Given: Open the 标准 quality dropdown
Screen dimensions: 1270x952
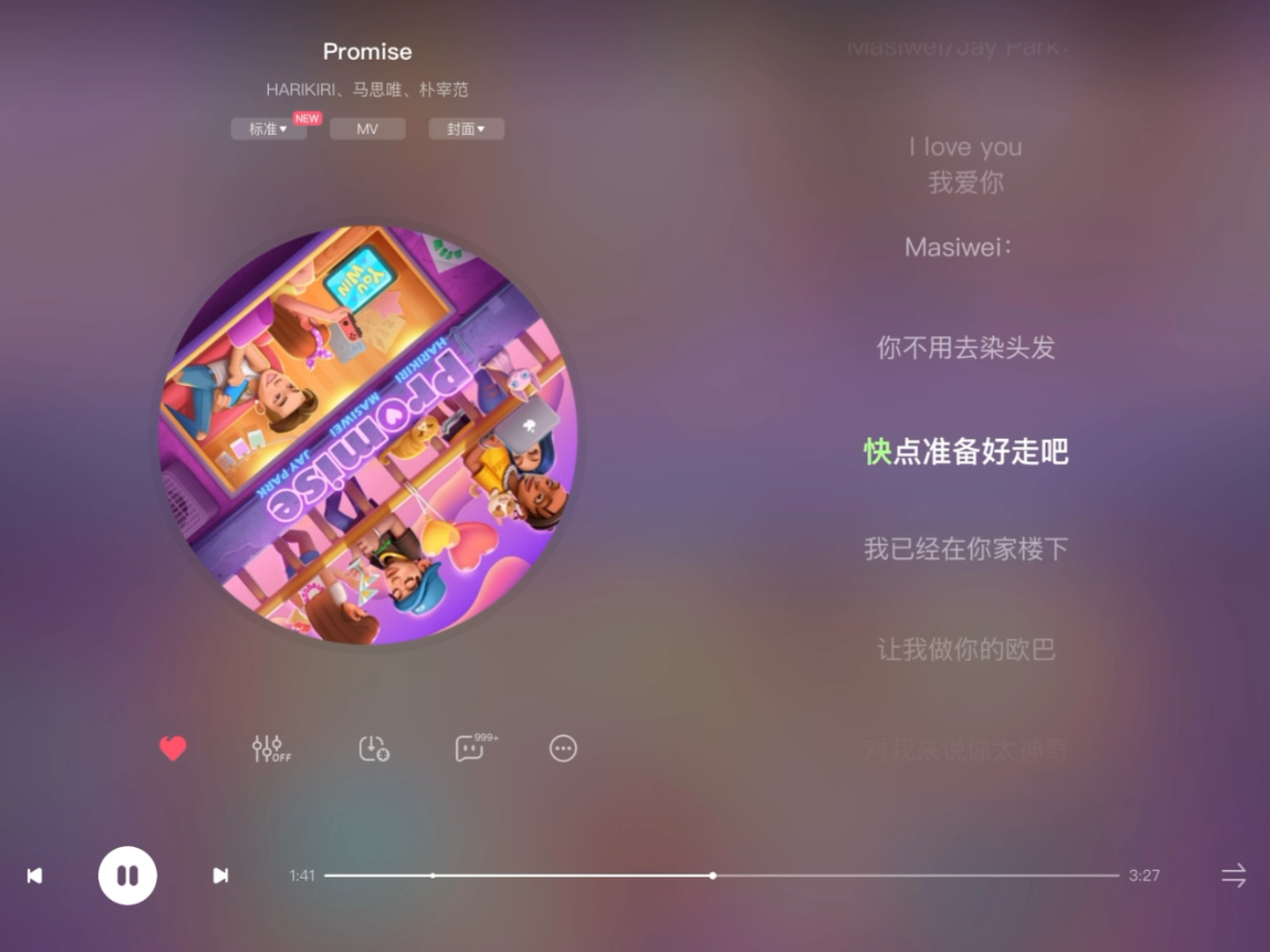Looking at the screenshot, I should pyautogui.click(x=268, y=129).
